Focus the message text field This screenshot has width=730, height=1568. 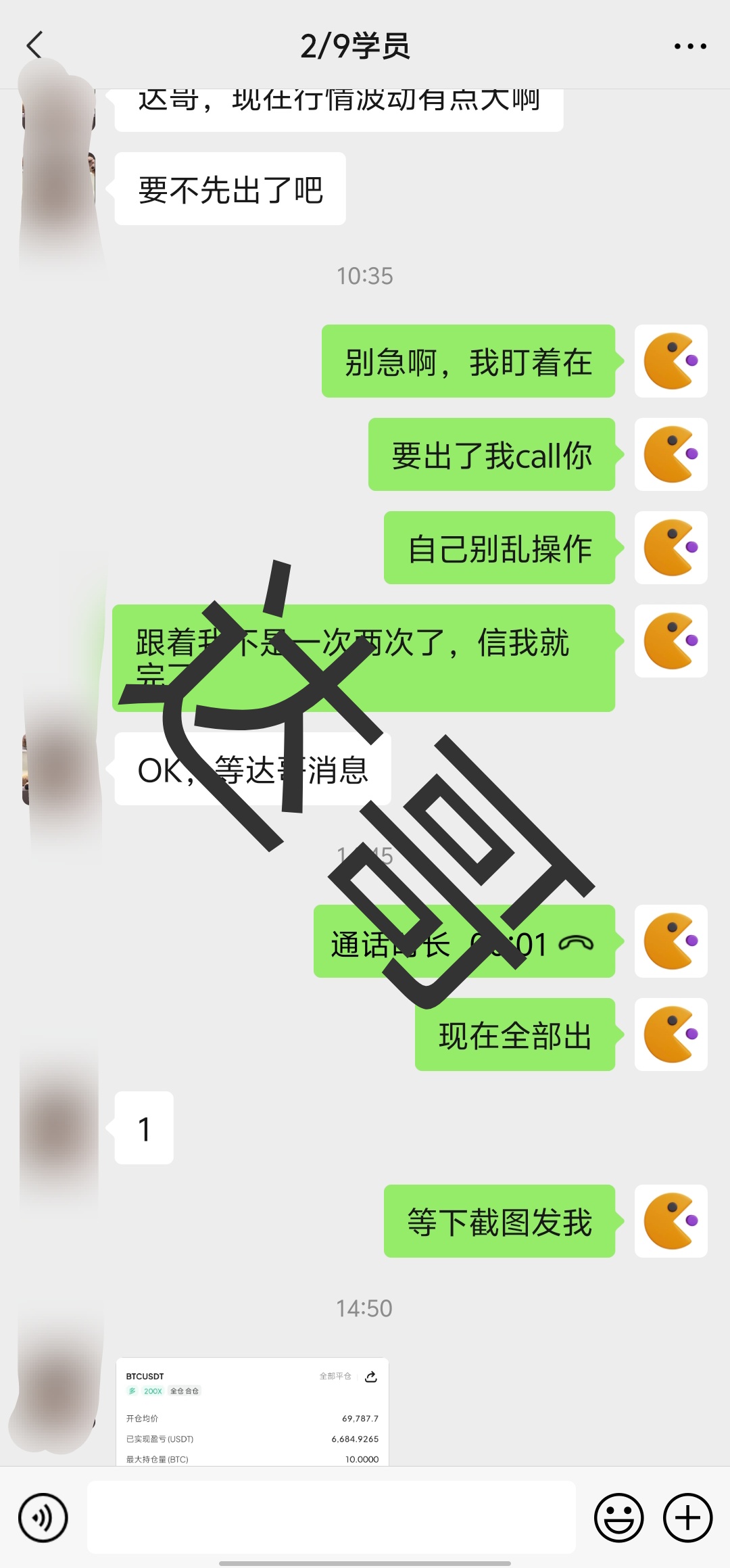(331, 1517)
